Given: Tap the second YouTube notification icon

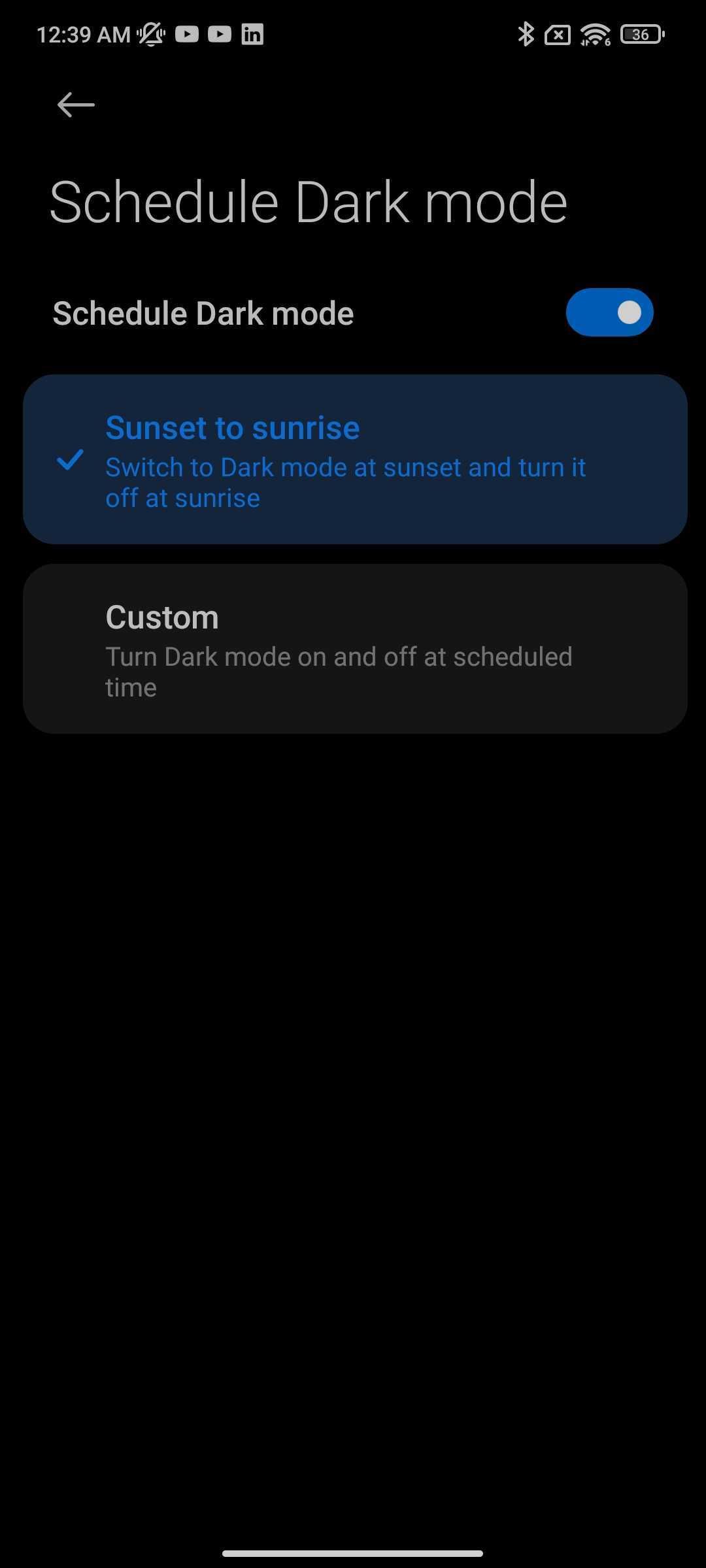Looking at the screenshot, I should tap(220, 33).
